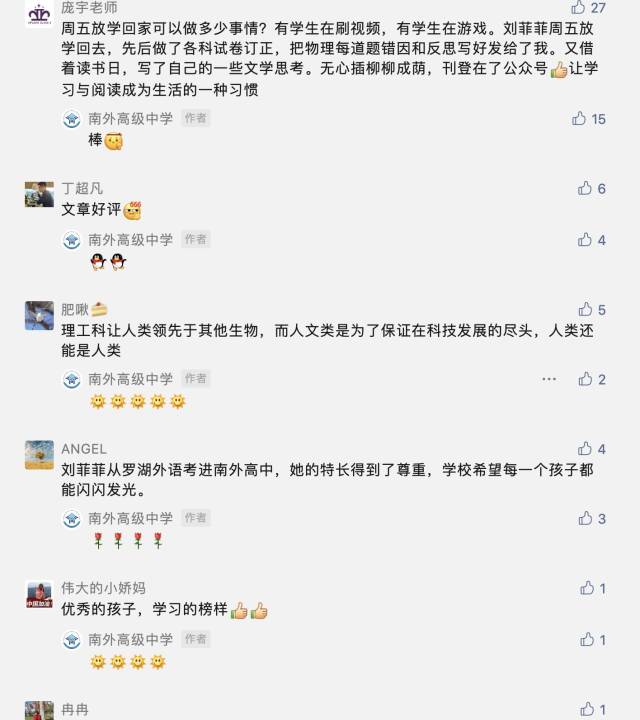Open 丁超凡's profile avatar
Screen dimensions: 640x720
pos(39,194)
